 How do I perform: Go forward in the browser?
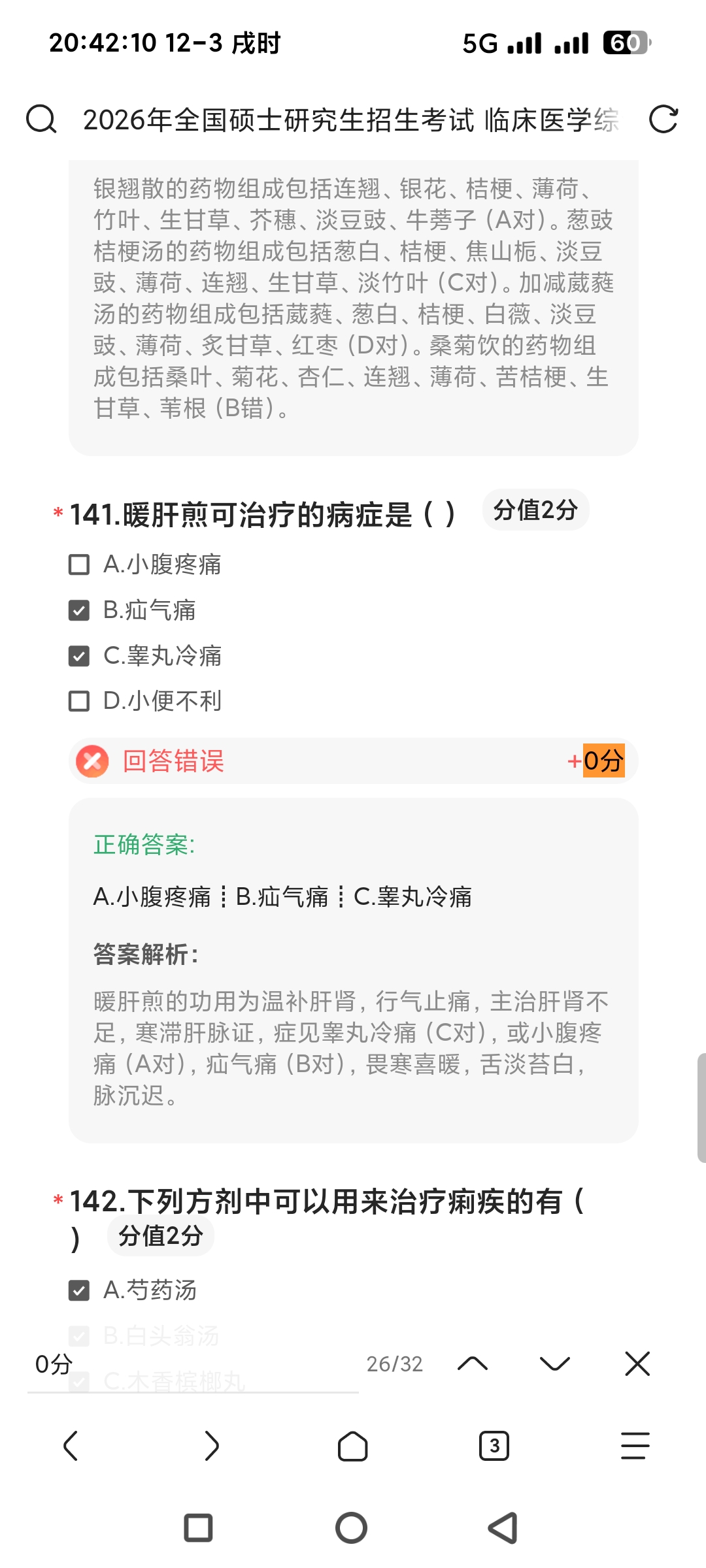pos(211,1446)
